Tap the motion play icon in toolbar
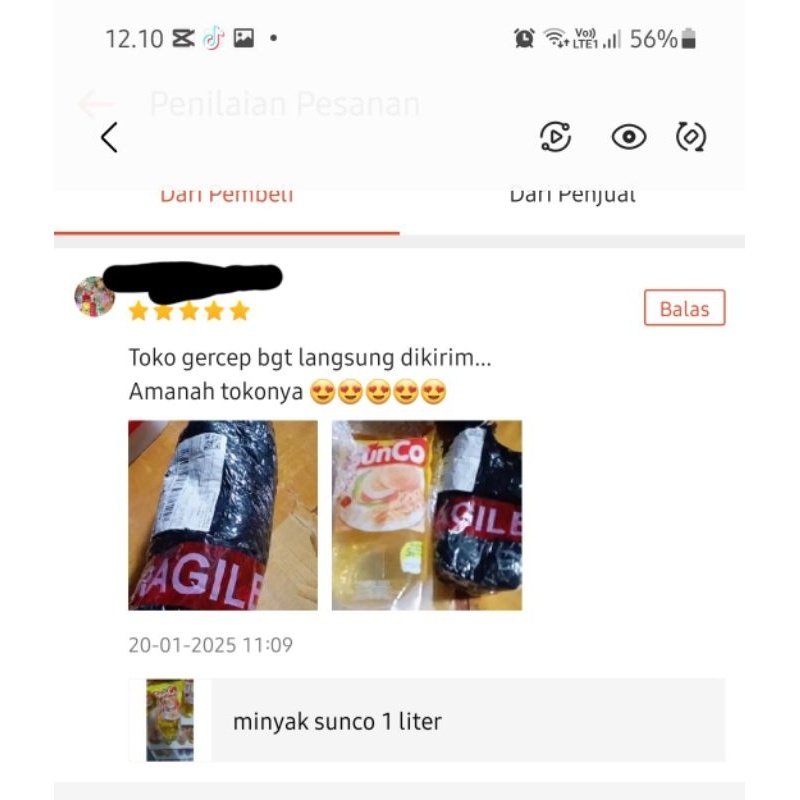Screen dimensions: 800x800 click(x=555, y=137)
